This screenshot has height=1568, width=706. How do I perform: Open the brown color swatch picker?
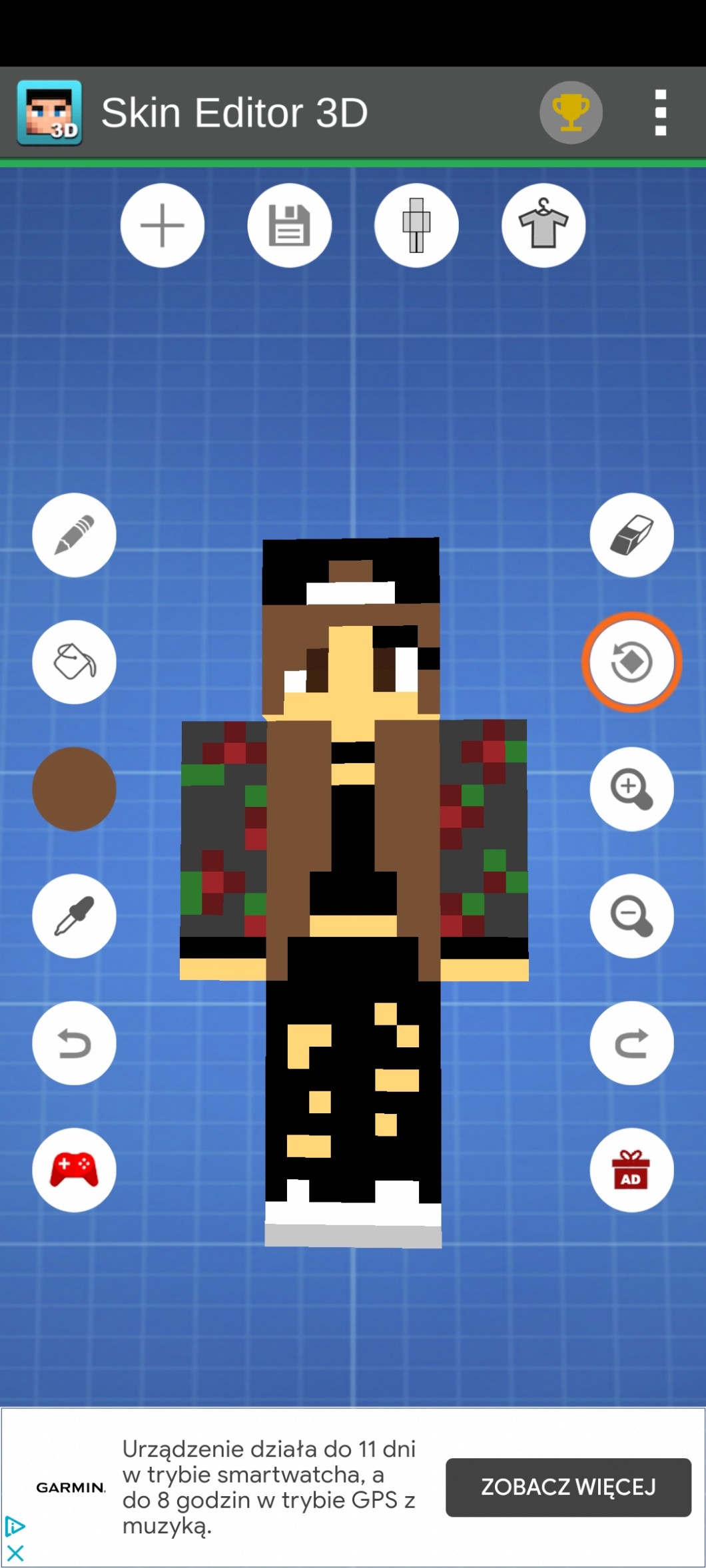pos(74,789)
